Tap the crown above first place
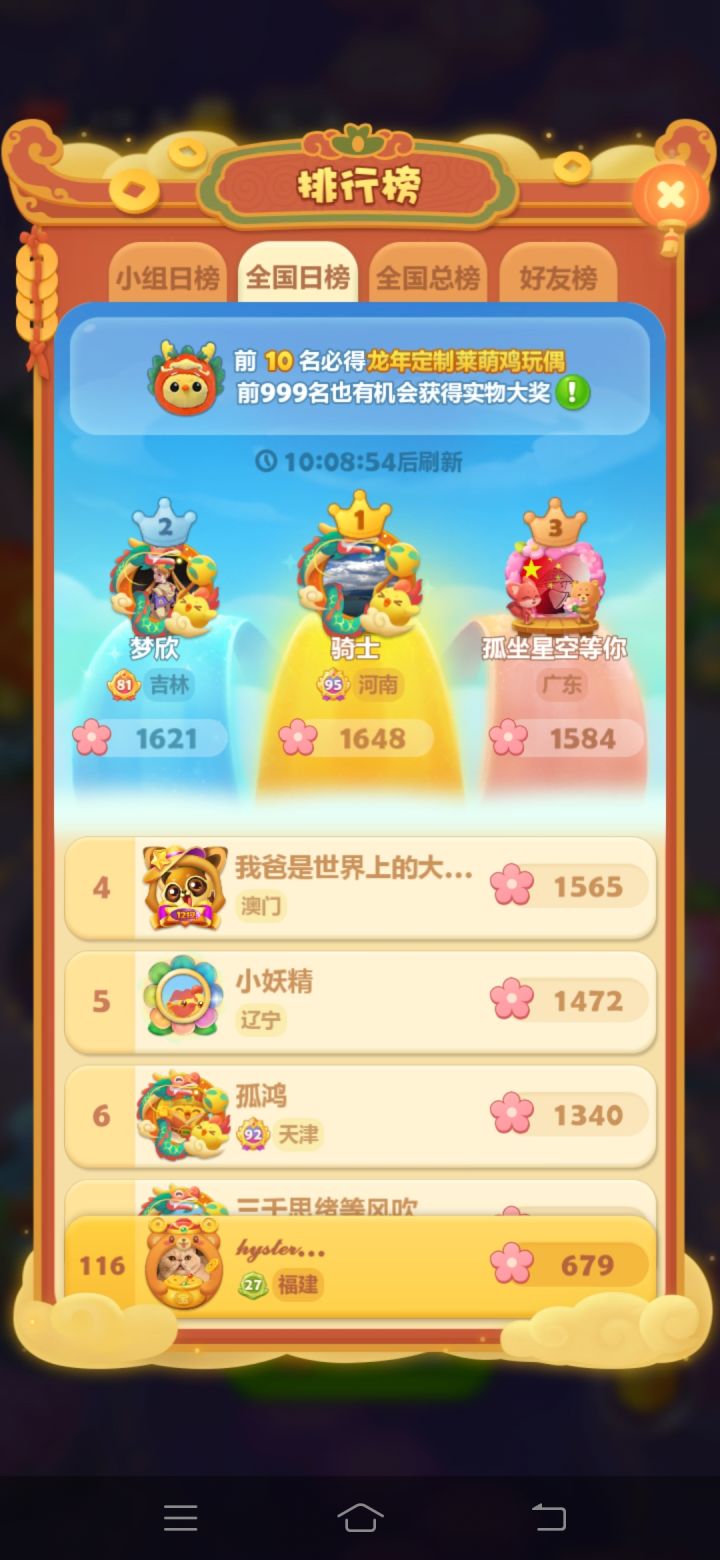 coord(358,512)
